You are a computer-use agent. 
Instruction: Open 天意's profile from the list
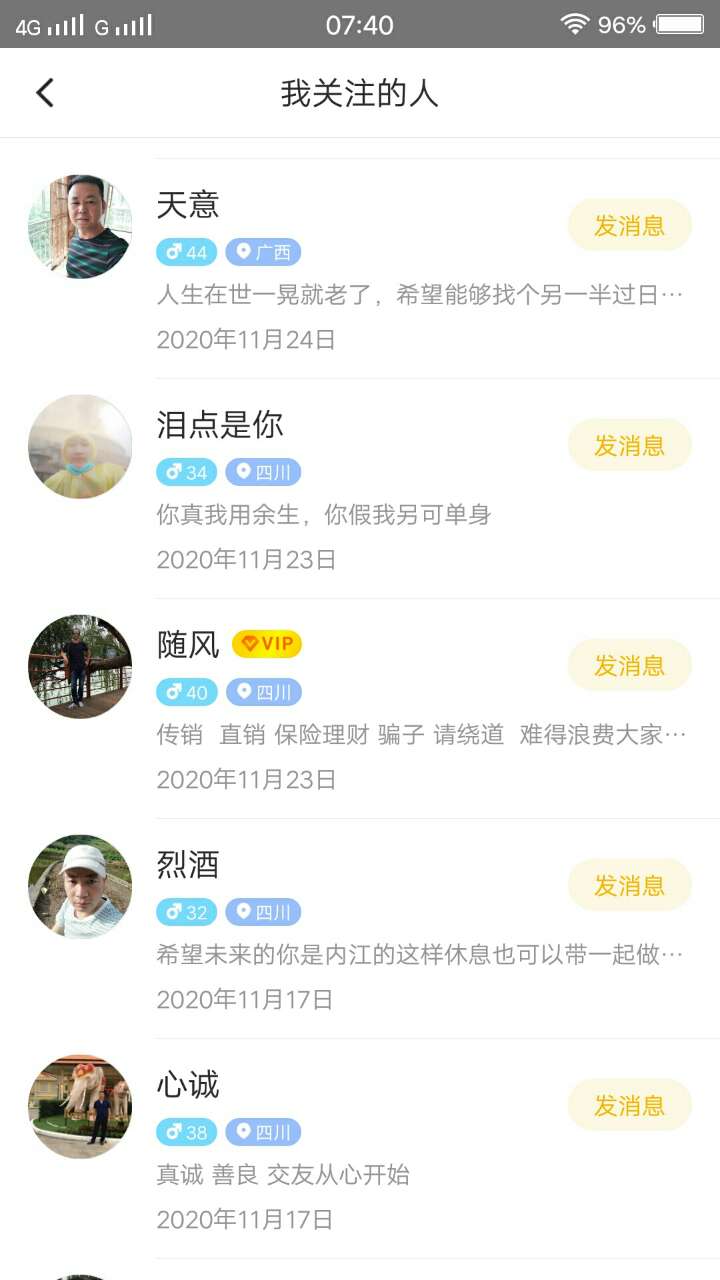pyautogui.click(x=360, y=296)
